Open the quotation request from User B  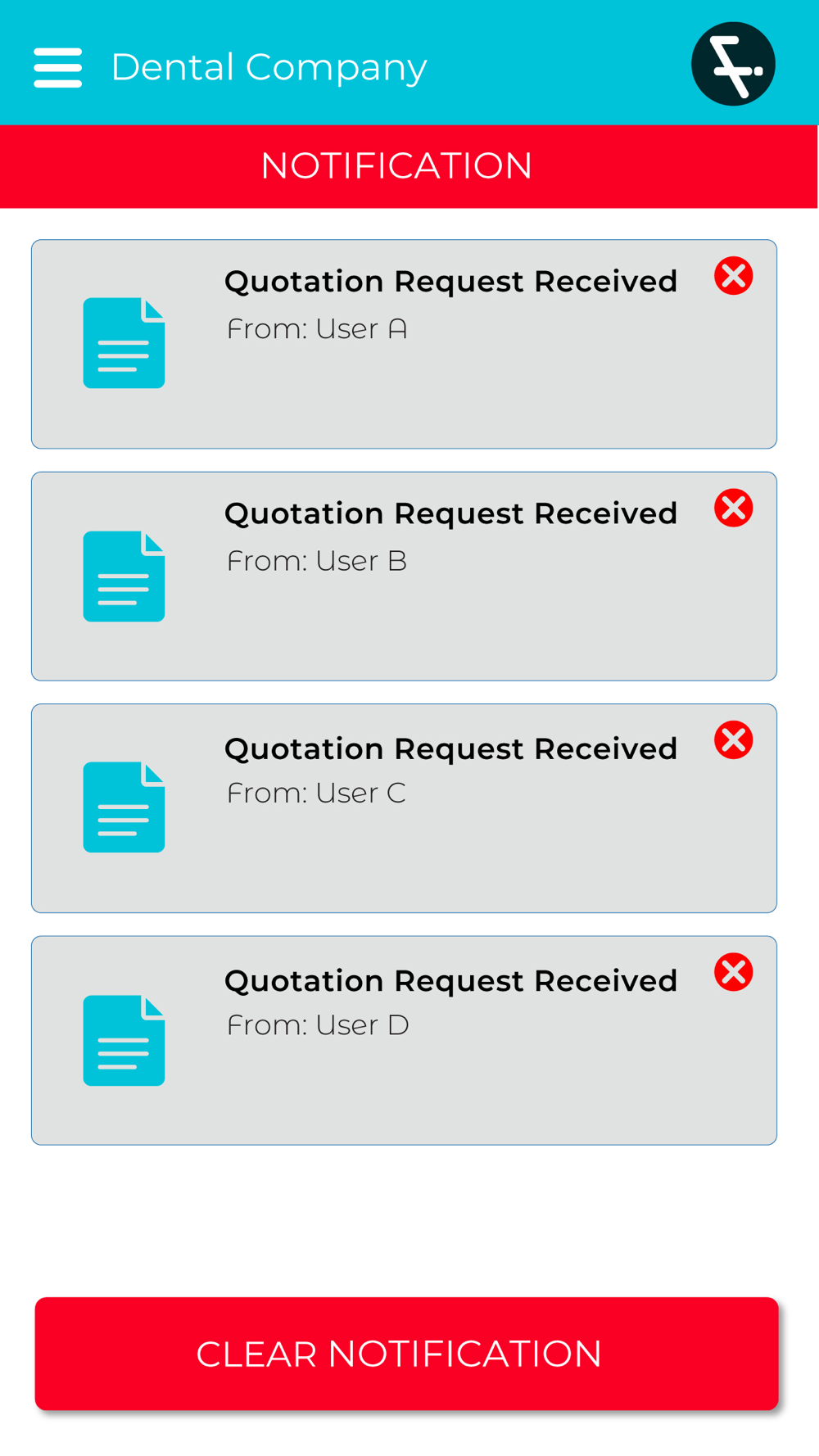404,577
